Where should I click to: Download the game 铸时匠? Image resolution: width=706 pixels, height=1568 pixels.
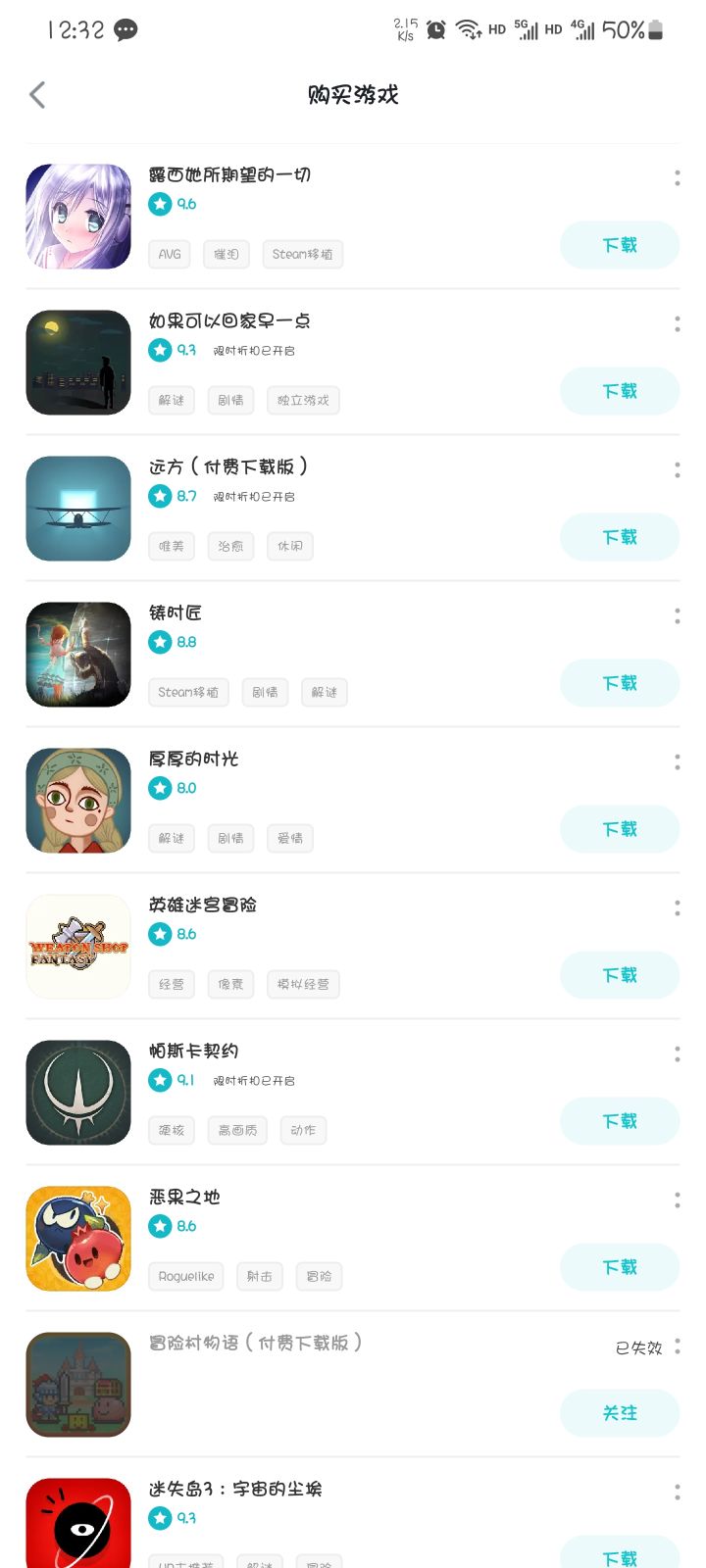click(619, 683)
